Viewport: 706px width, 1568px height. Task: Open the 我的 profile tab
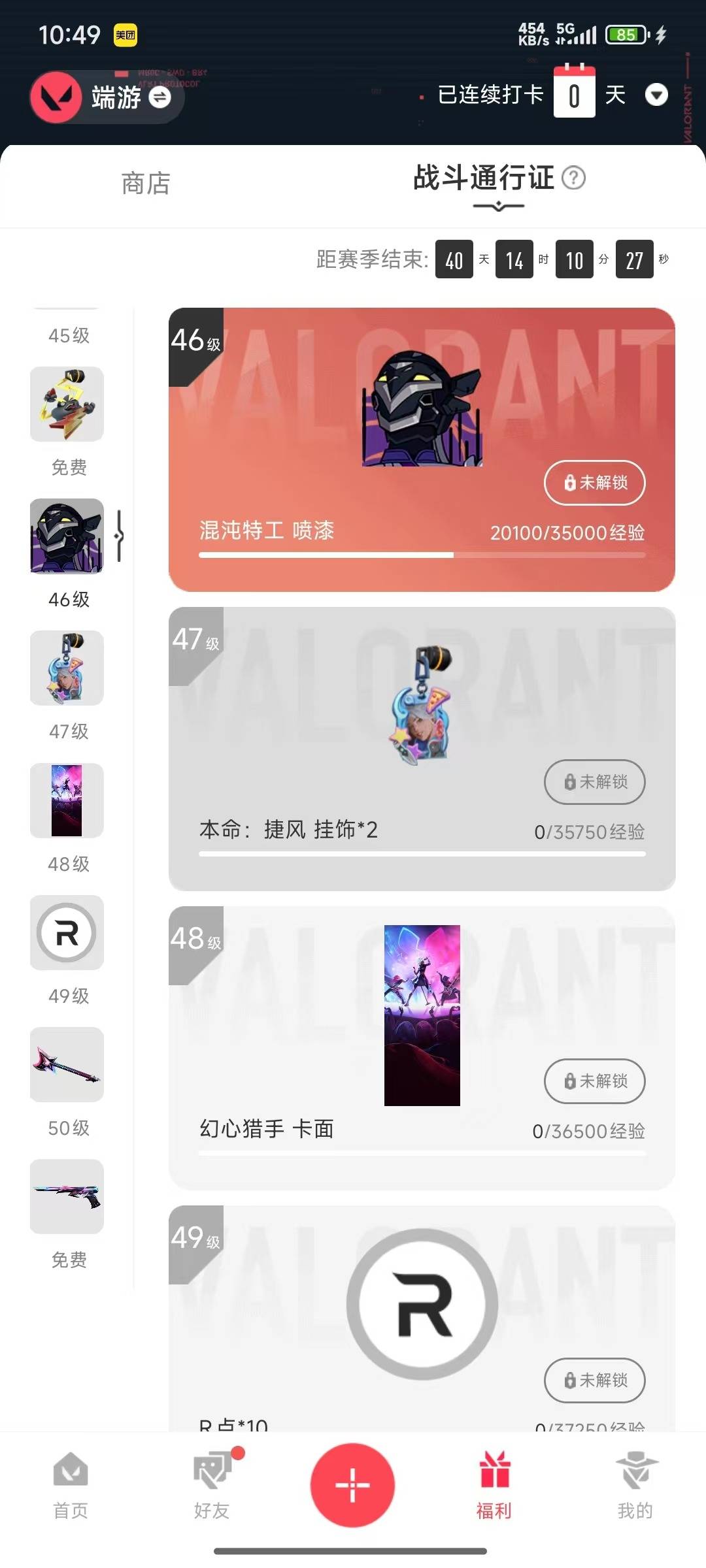[x=635, y=1486]
